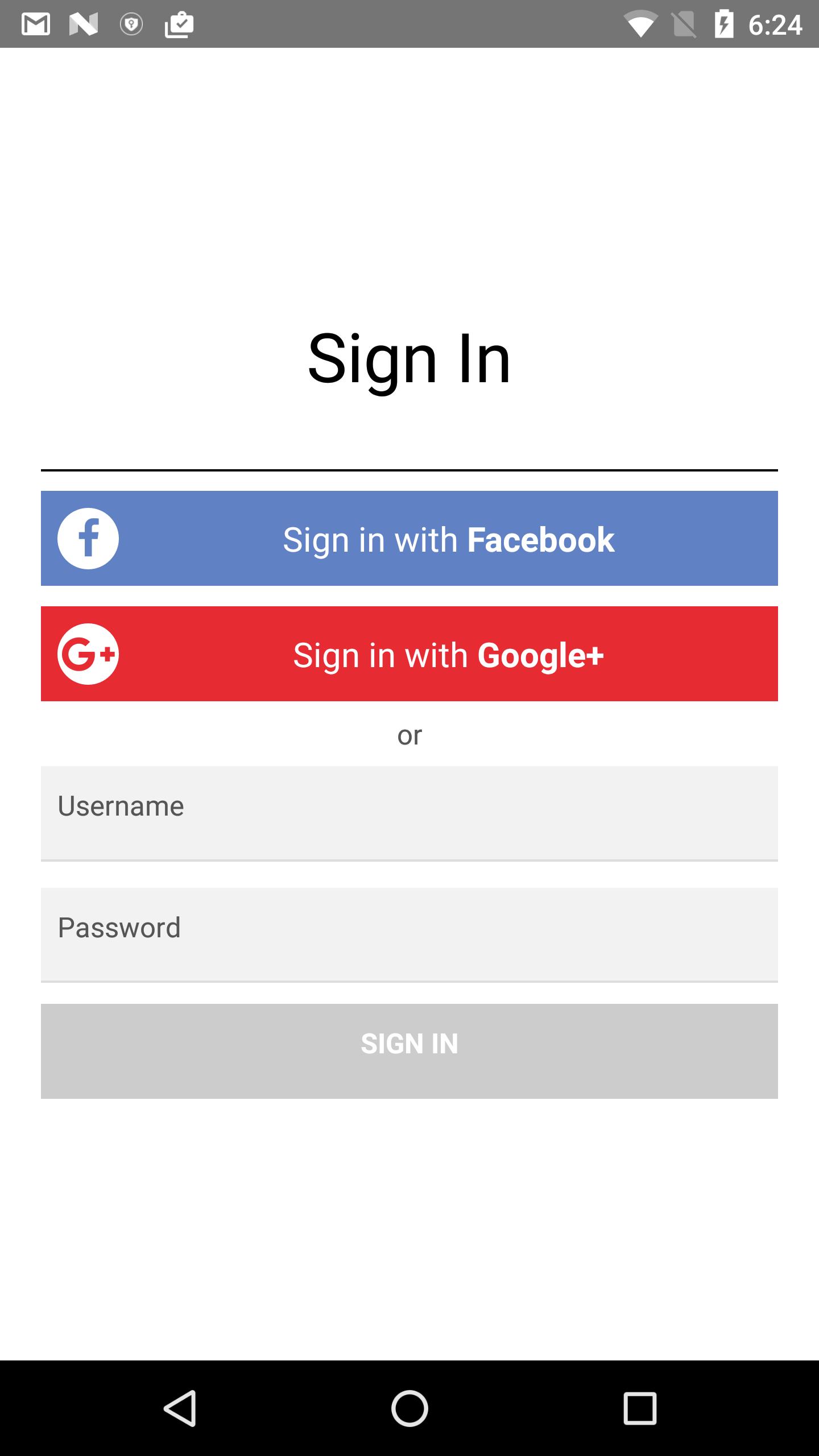Viewport: 819px width, 1456px height.
Task: Tap the clipboard notification icon
Action: 178,24
